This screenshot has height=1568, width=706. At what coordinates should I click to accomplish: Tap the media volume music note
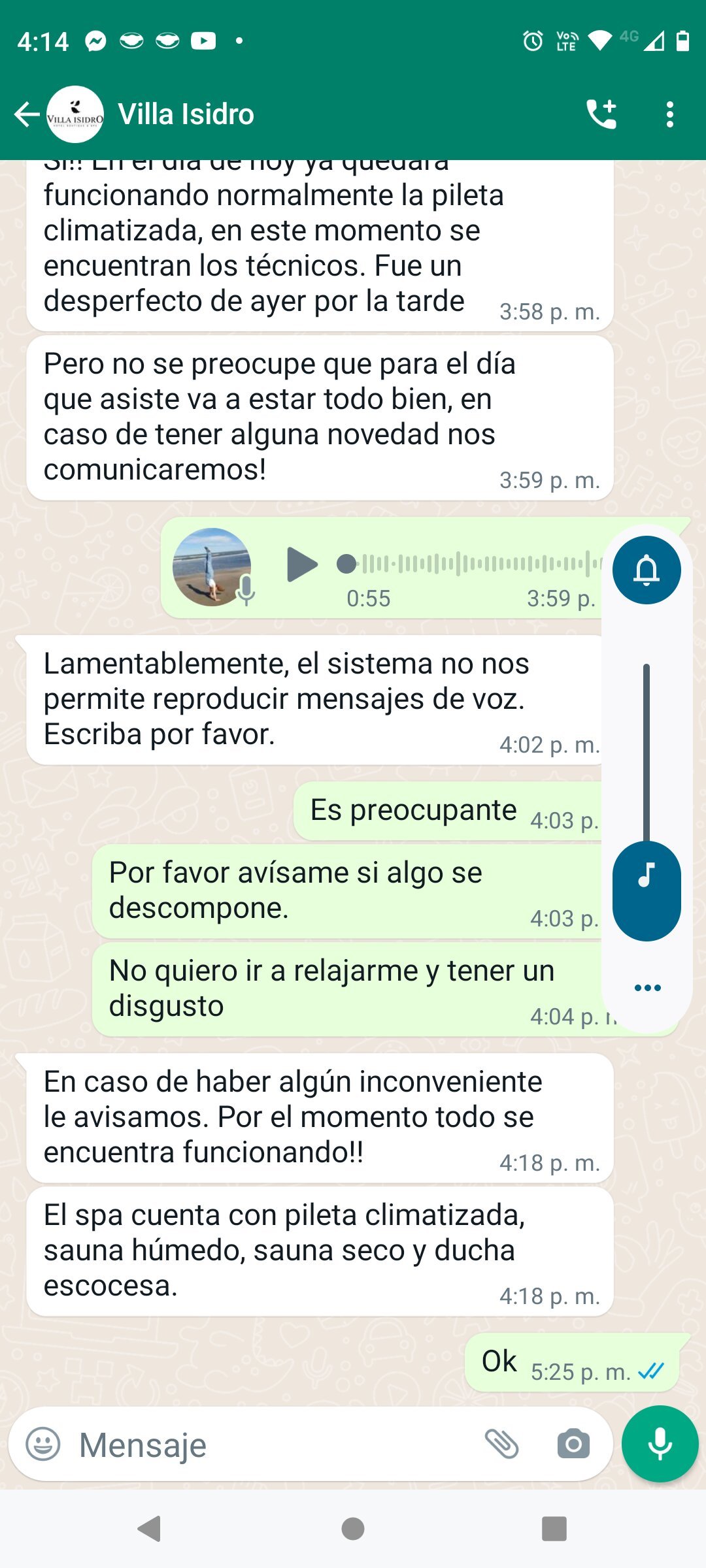pyautogui.click(x=647, y=874)
